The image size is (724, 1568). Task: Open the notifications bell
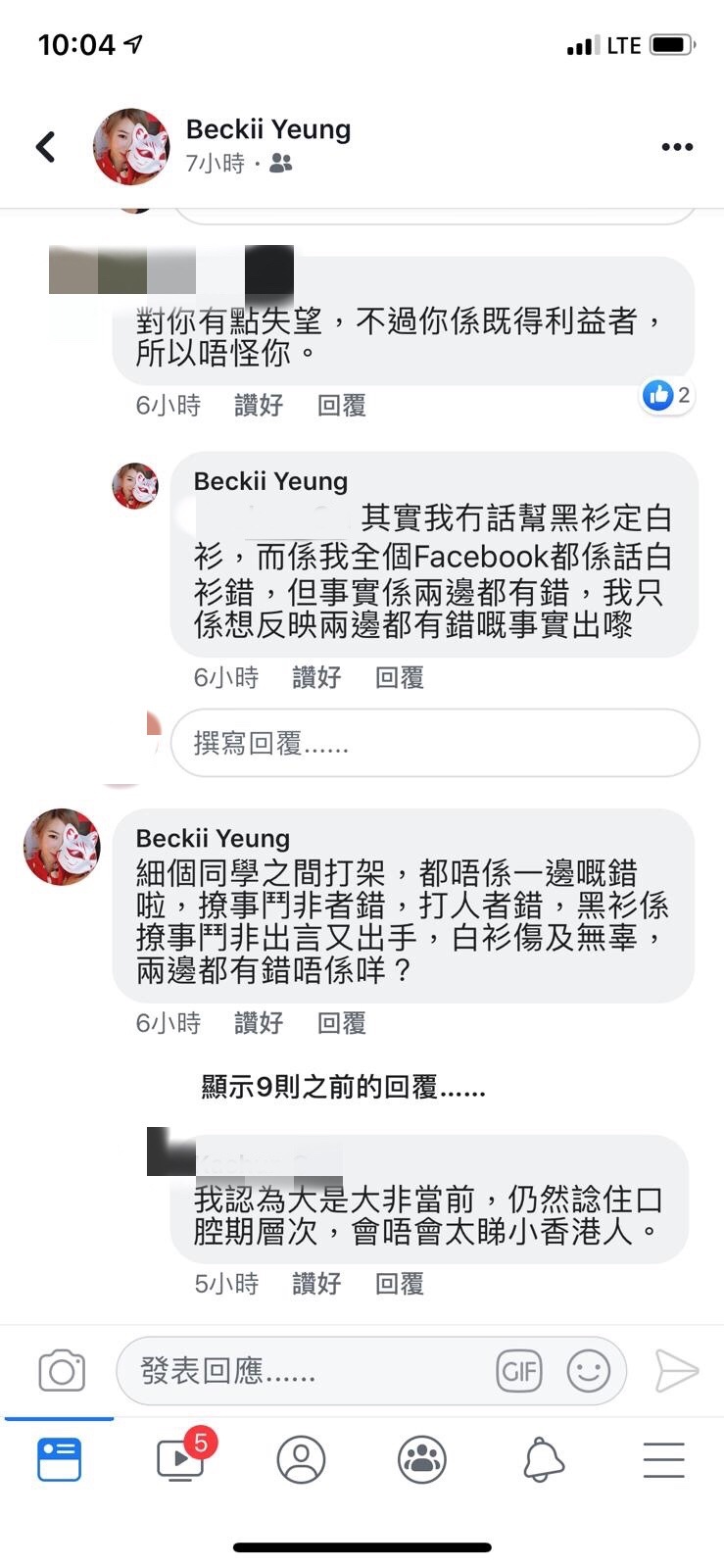click(543, 1460)
